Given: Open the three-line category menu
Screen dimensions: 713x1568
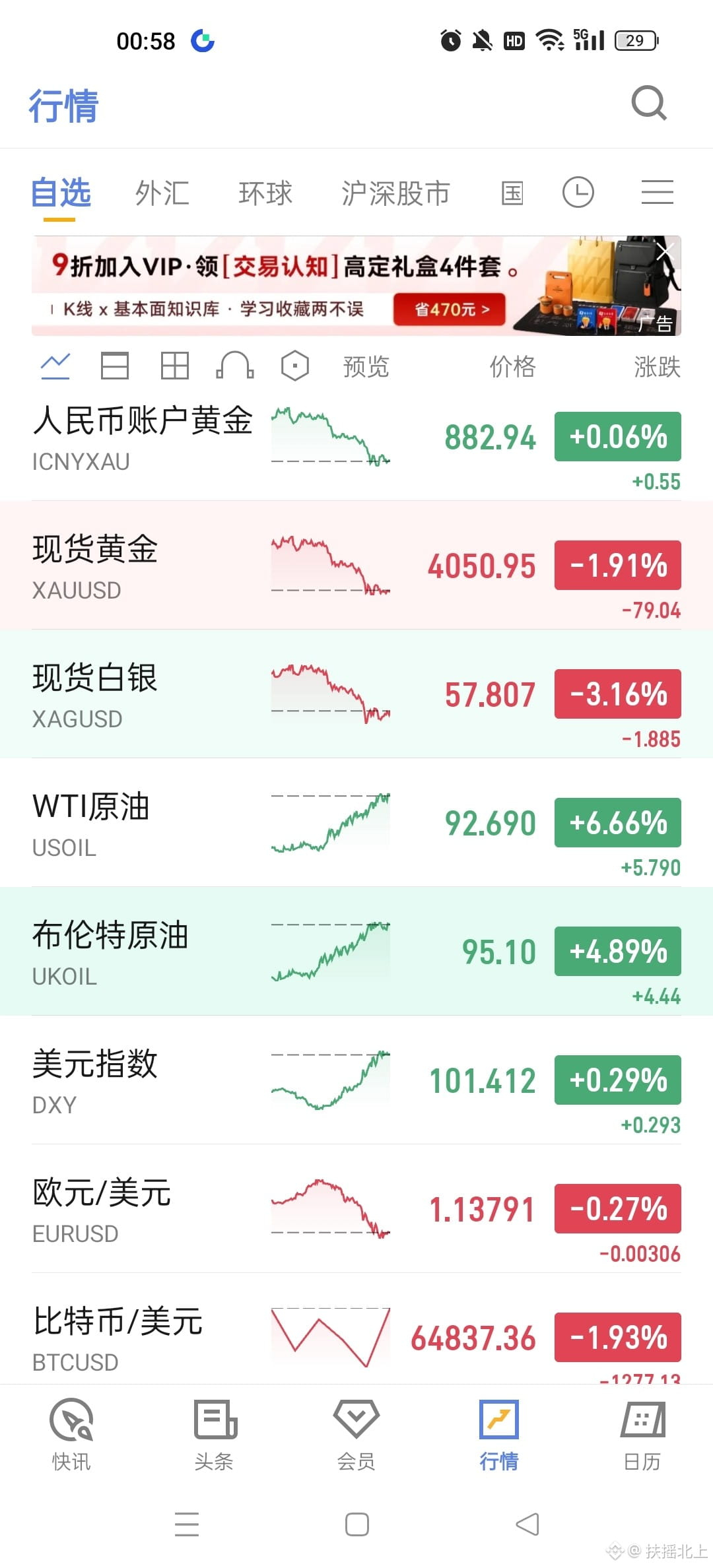Looking at the screenshot, I should click(x=658, y=192).
